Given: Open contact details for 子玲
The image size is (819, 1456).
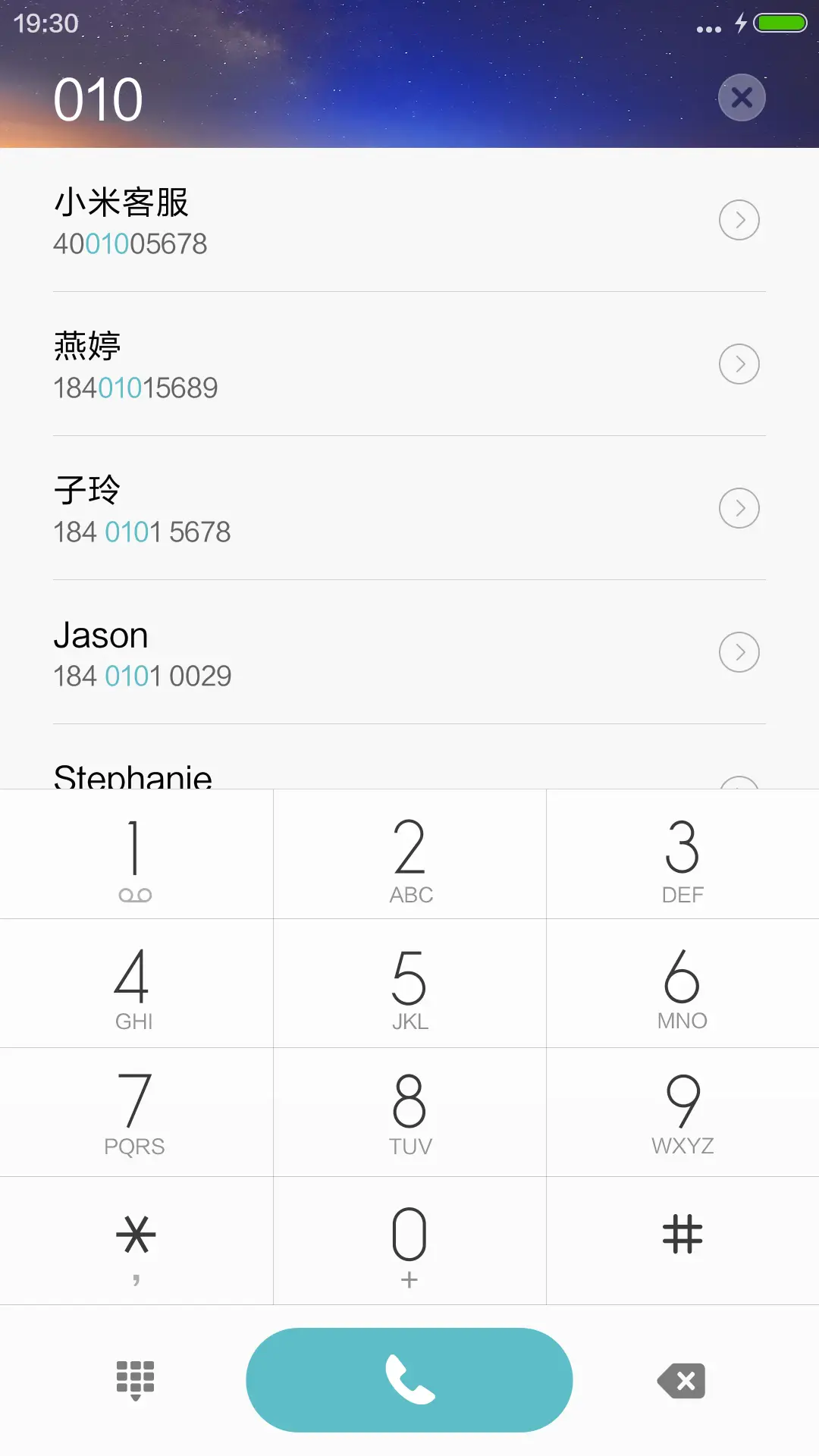Looking at the screenshot, I should tap(739, 508).
